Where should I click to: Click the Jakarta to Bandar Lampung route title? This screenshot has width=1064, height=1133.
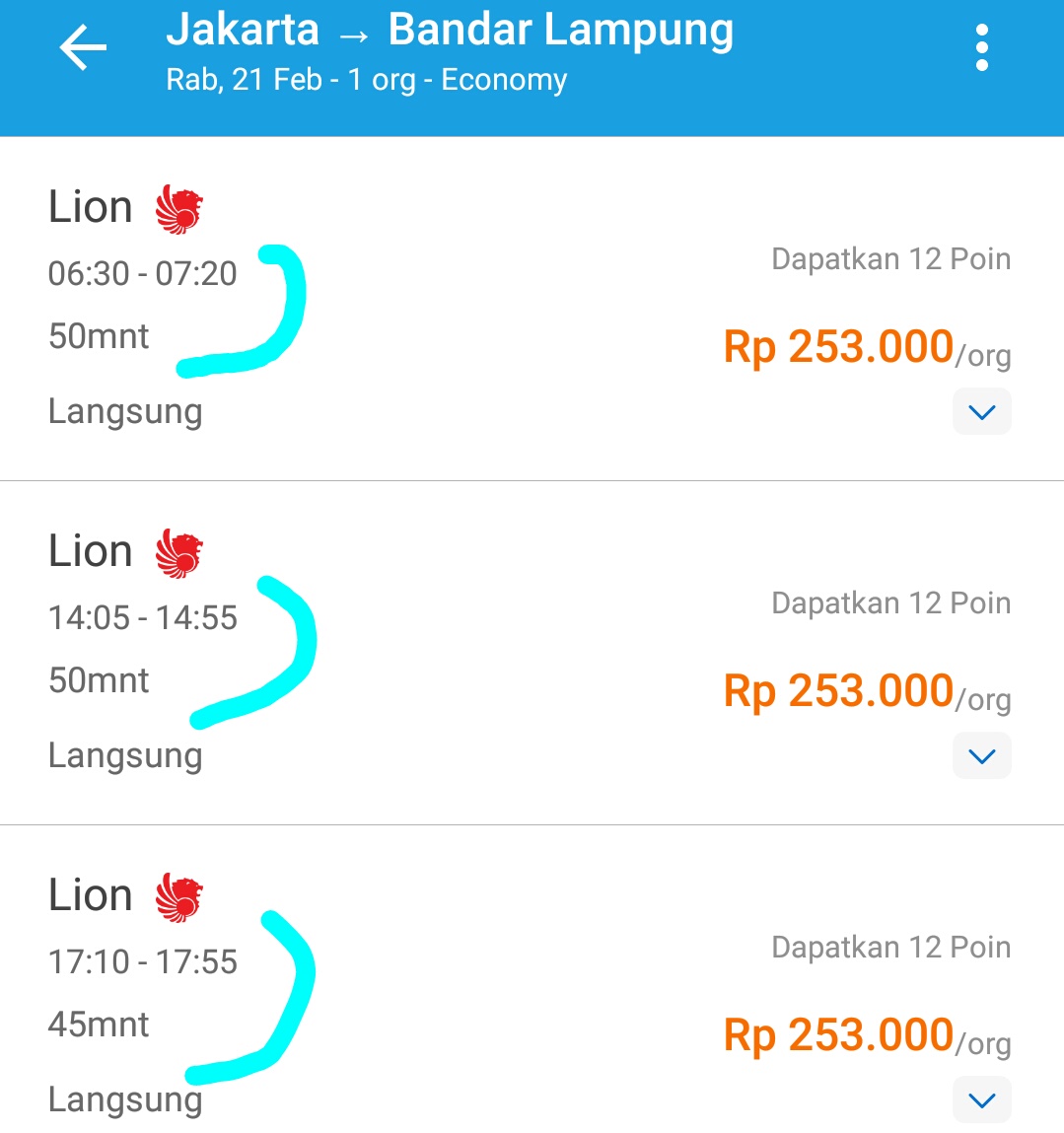451,30
